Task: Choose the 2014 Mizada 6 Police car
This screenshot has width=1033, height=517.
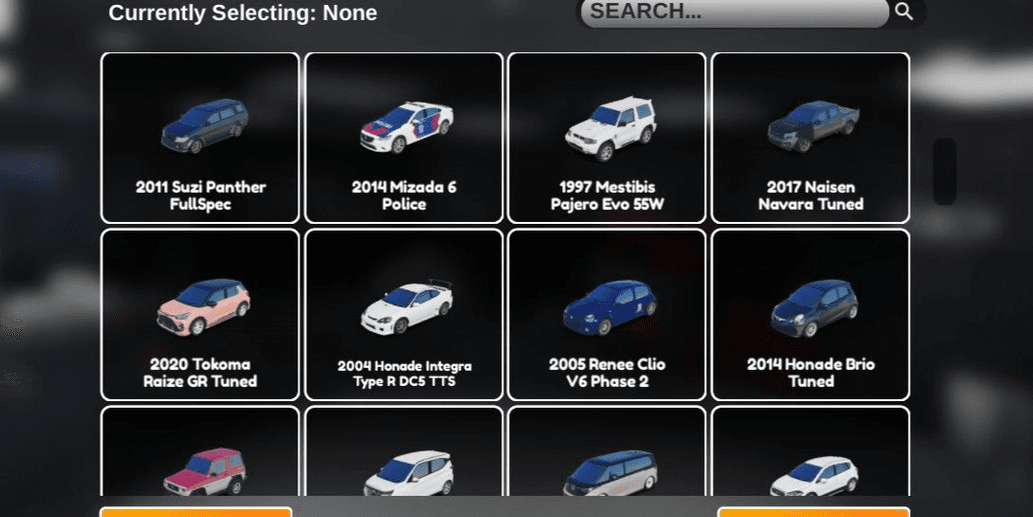Action: click(404, 138)
